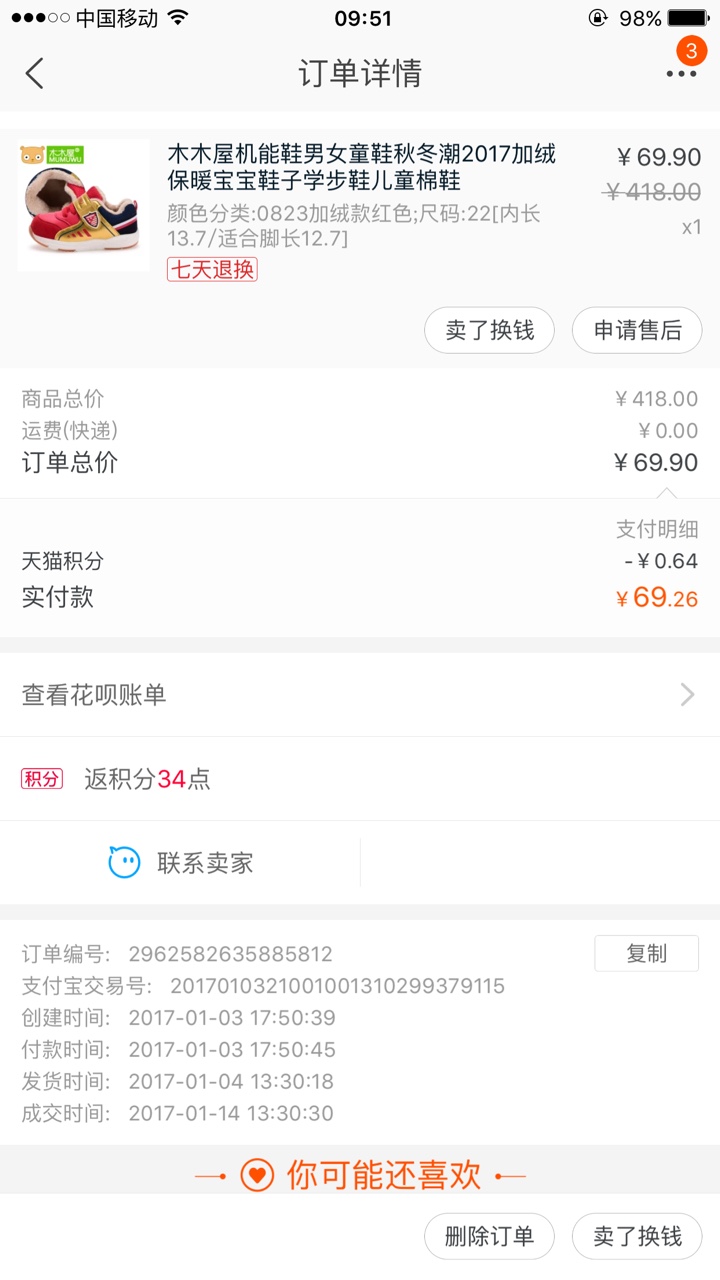Tap 卖了换钱 button under the product

pos(489,330)
